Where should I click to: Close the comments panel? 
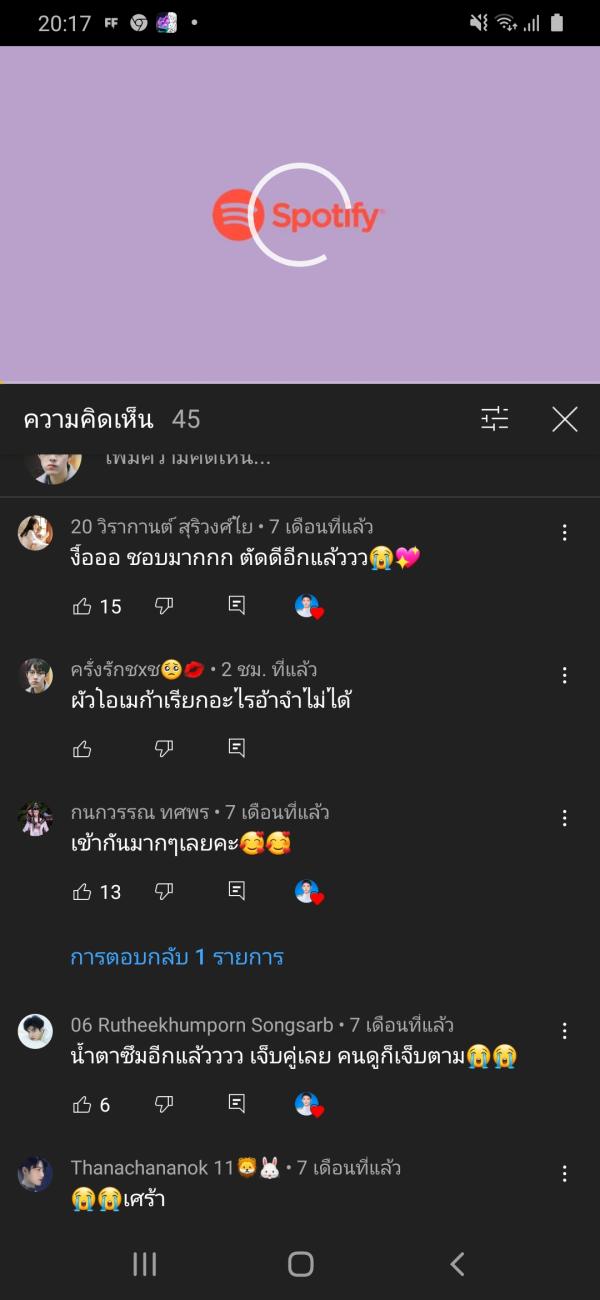(x=565, y=420)
